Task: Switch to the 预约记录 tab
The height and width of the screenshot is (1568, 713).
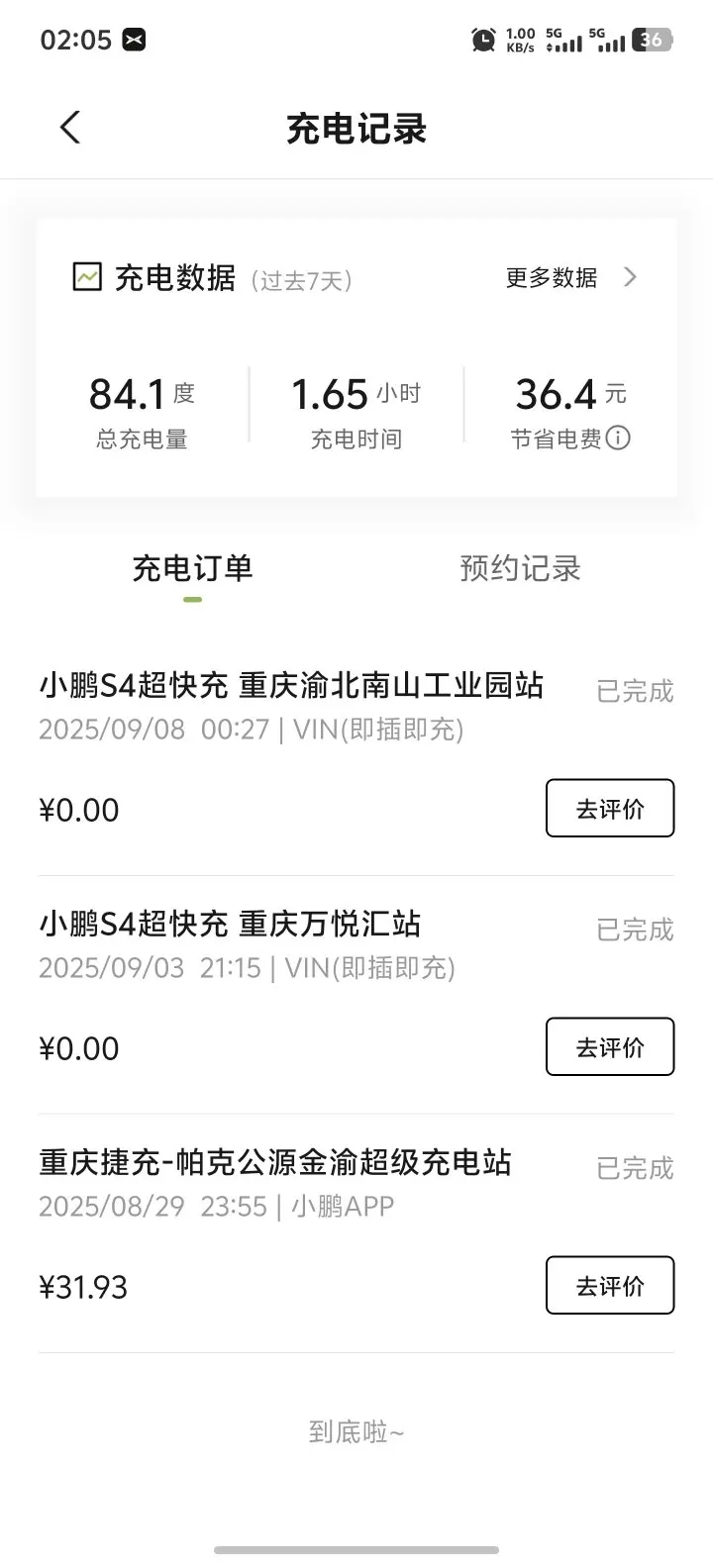Action: tap(520, 568)
